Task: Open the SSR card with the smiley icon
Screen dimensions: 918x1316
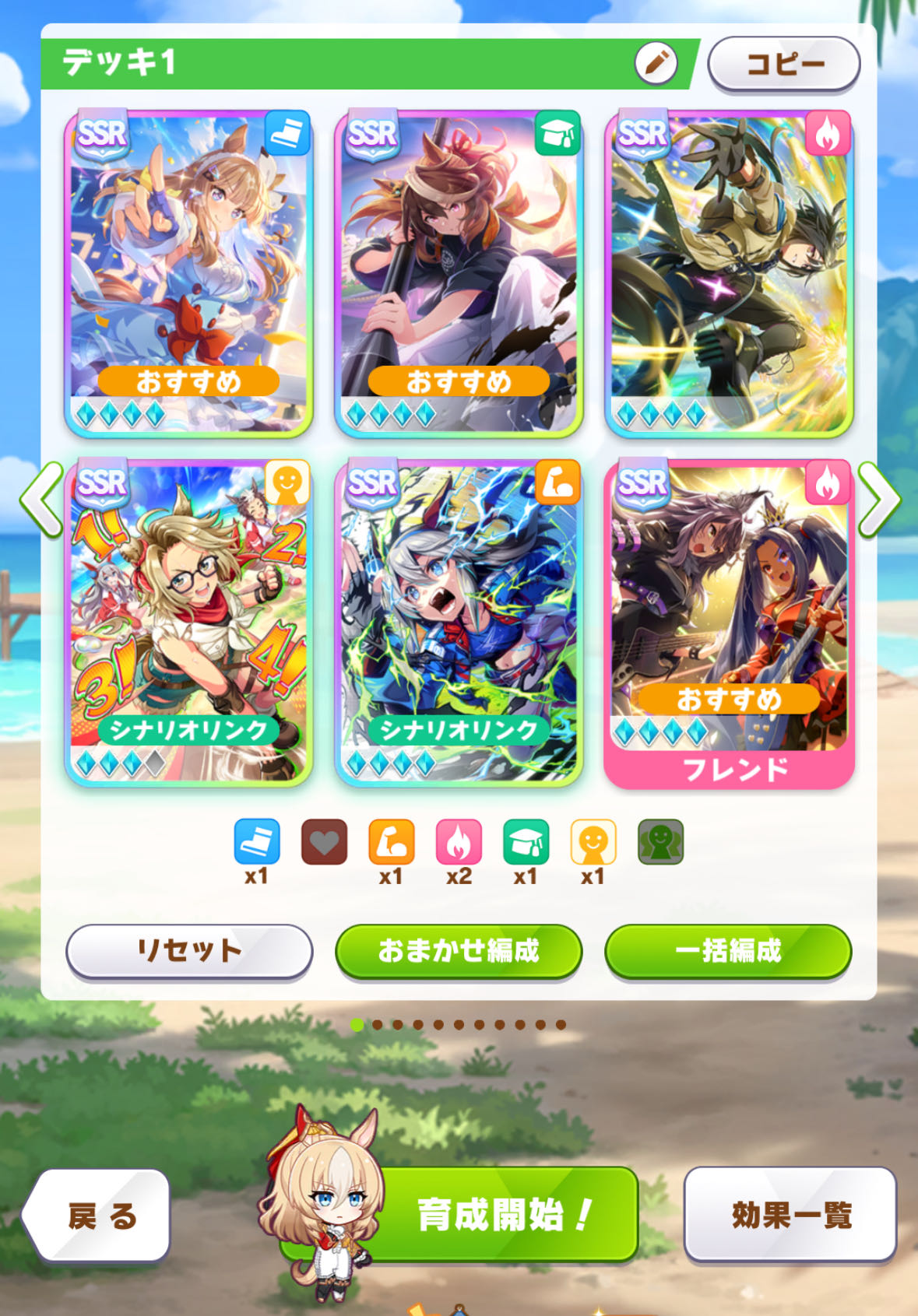Action: 188,621
